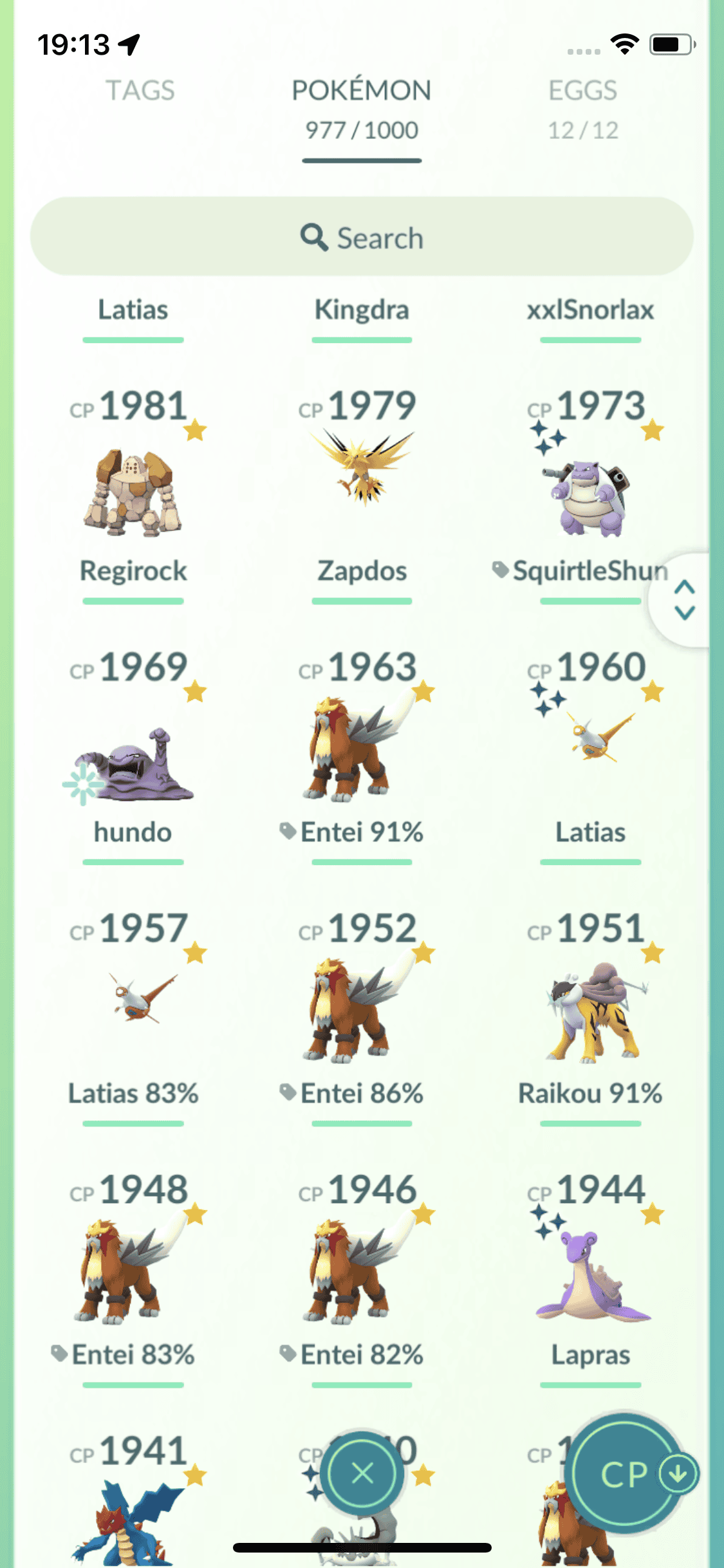Viewport: 724px width, 1568px height.
Task: Switch to the Tags tab
Action: [x=140, y=91]
